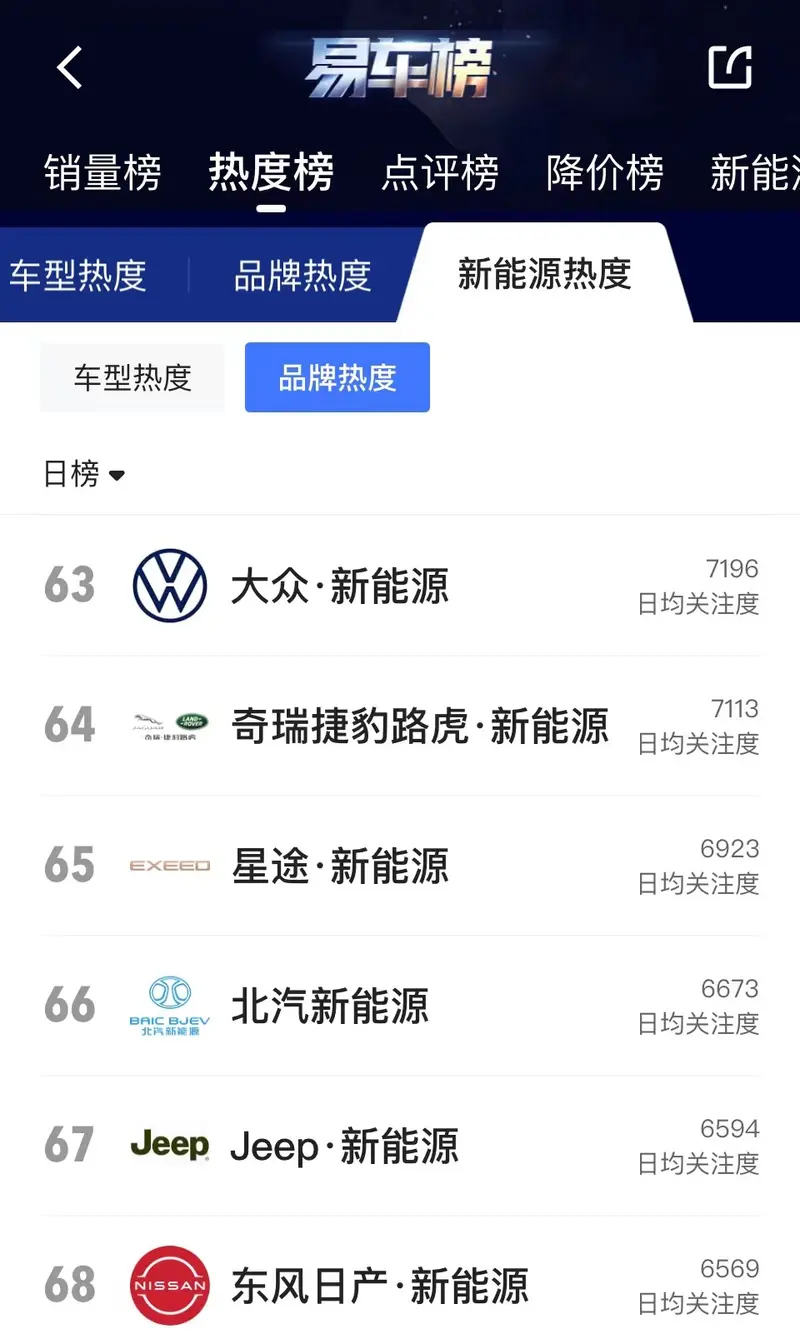Go back using the top-left arrow
The height and width of the screenshot is (1338, 800).
[x=70, y=68]
